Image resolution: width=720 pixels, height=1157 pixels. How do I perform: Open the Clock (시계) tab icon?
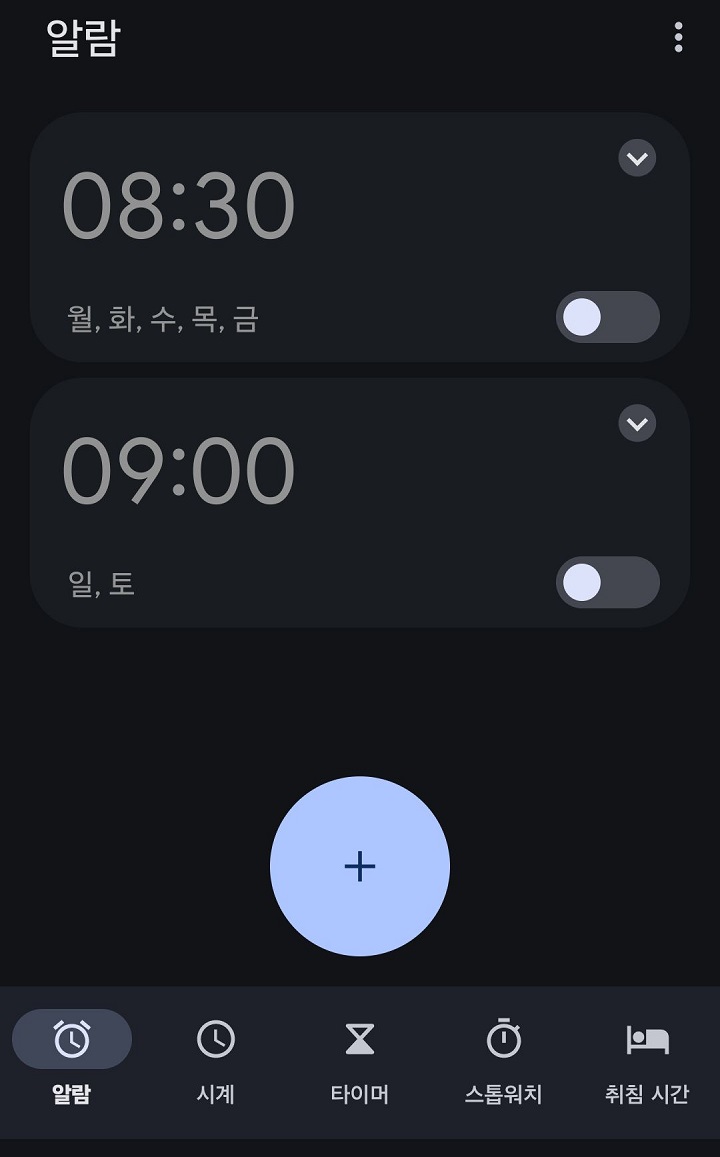click(215, 1039)
